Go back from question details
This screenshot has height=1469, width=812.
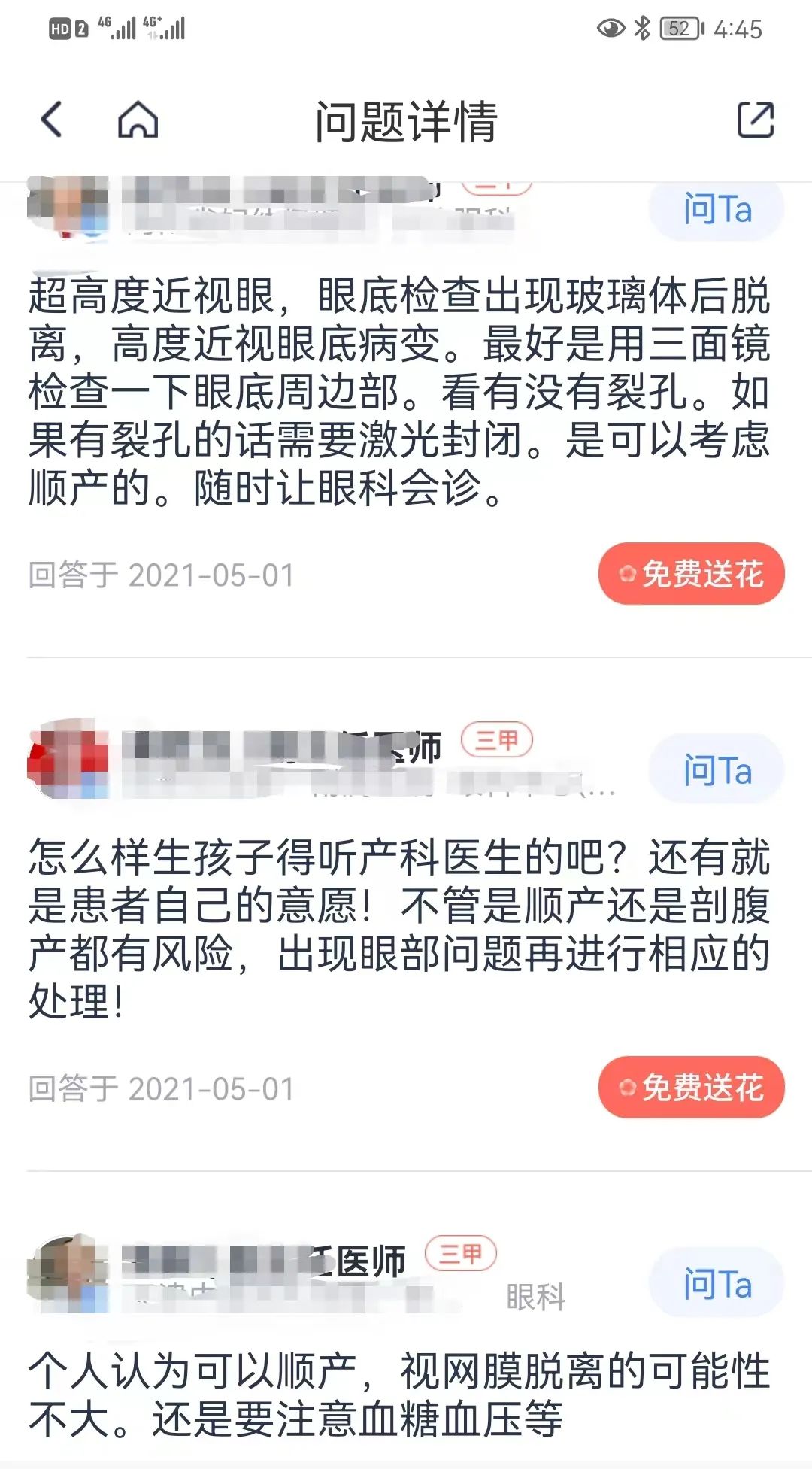click(51, 120)
